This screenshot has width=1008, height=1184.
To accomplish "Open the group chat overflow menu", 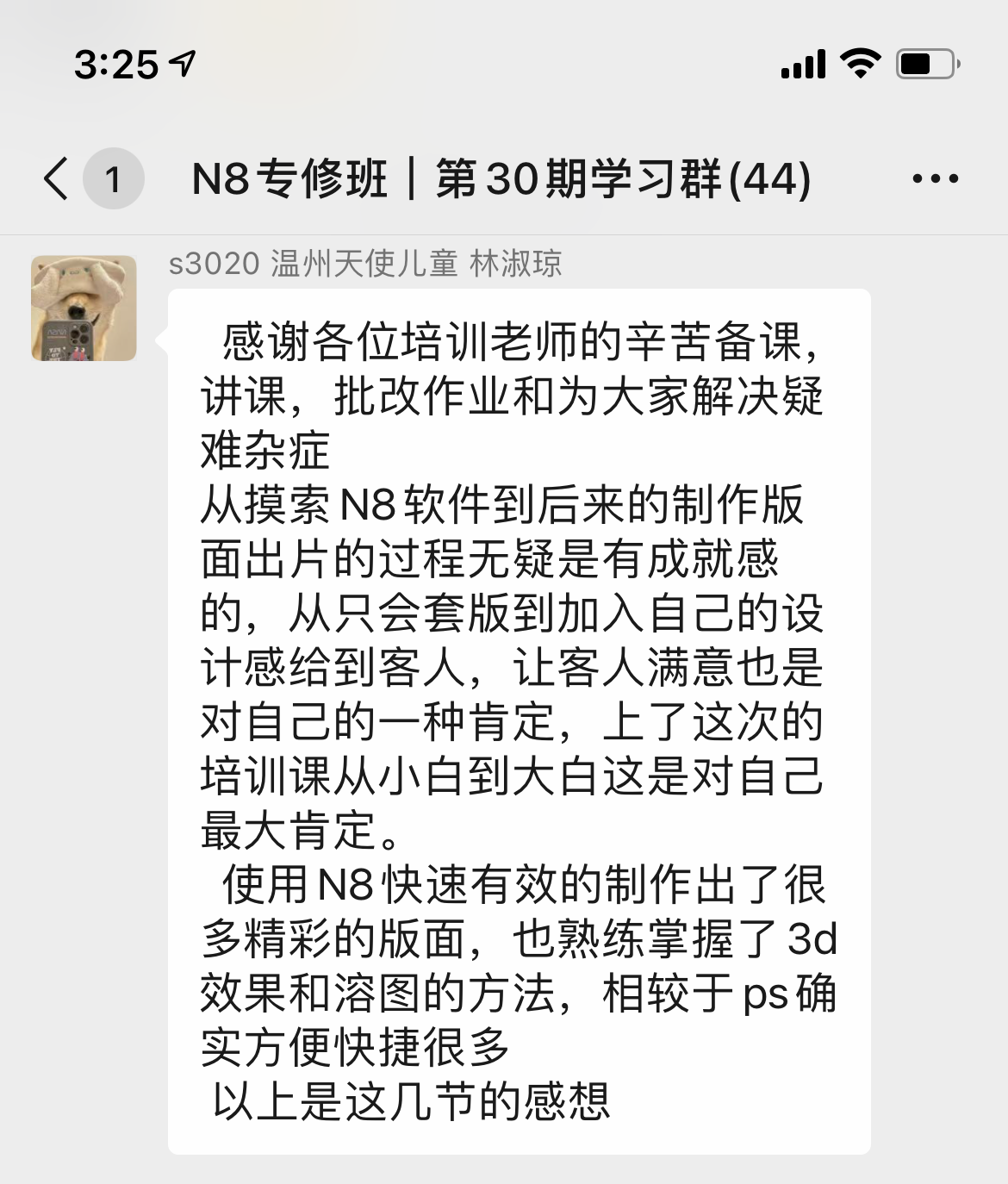I will tap(935, 179).
